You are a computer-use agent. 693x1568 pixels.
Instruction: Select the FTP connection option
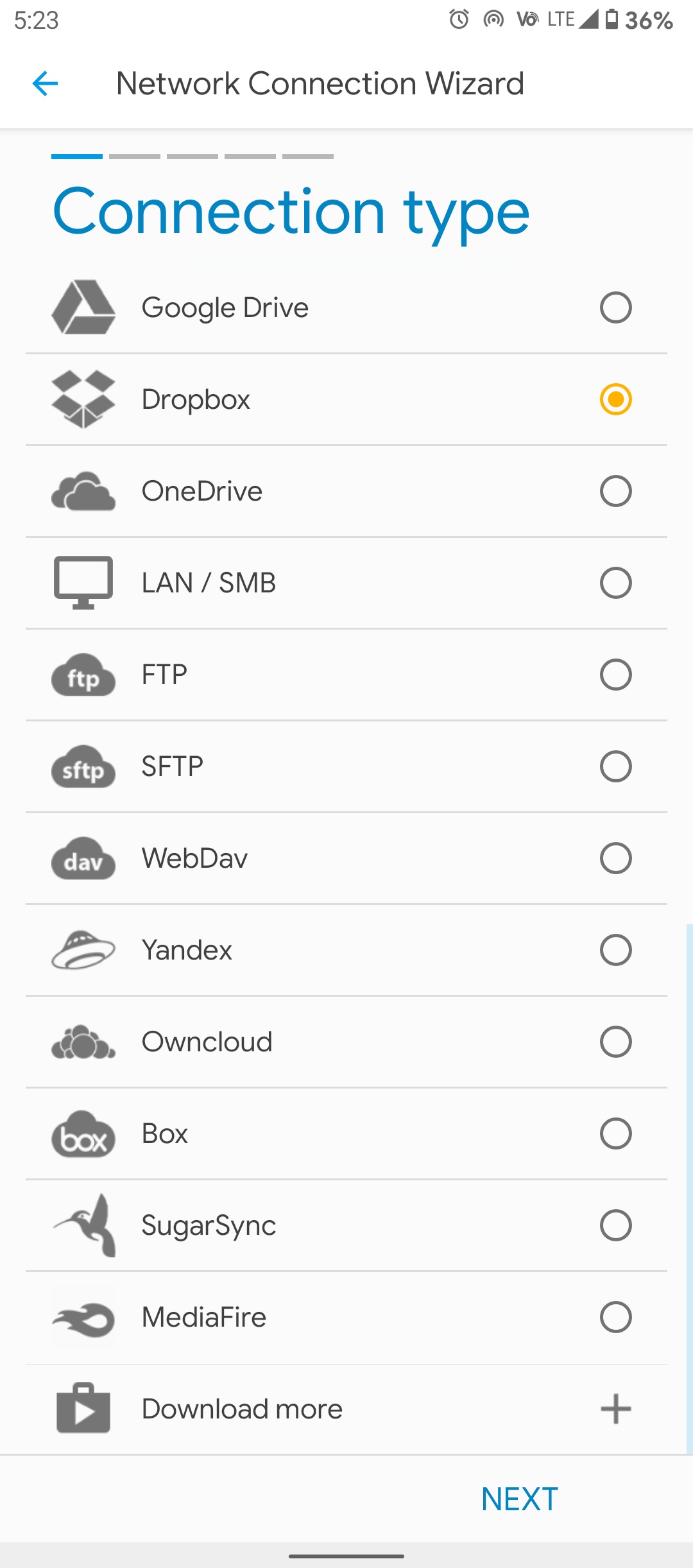(615, 675)
